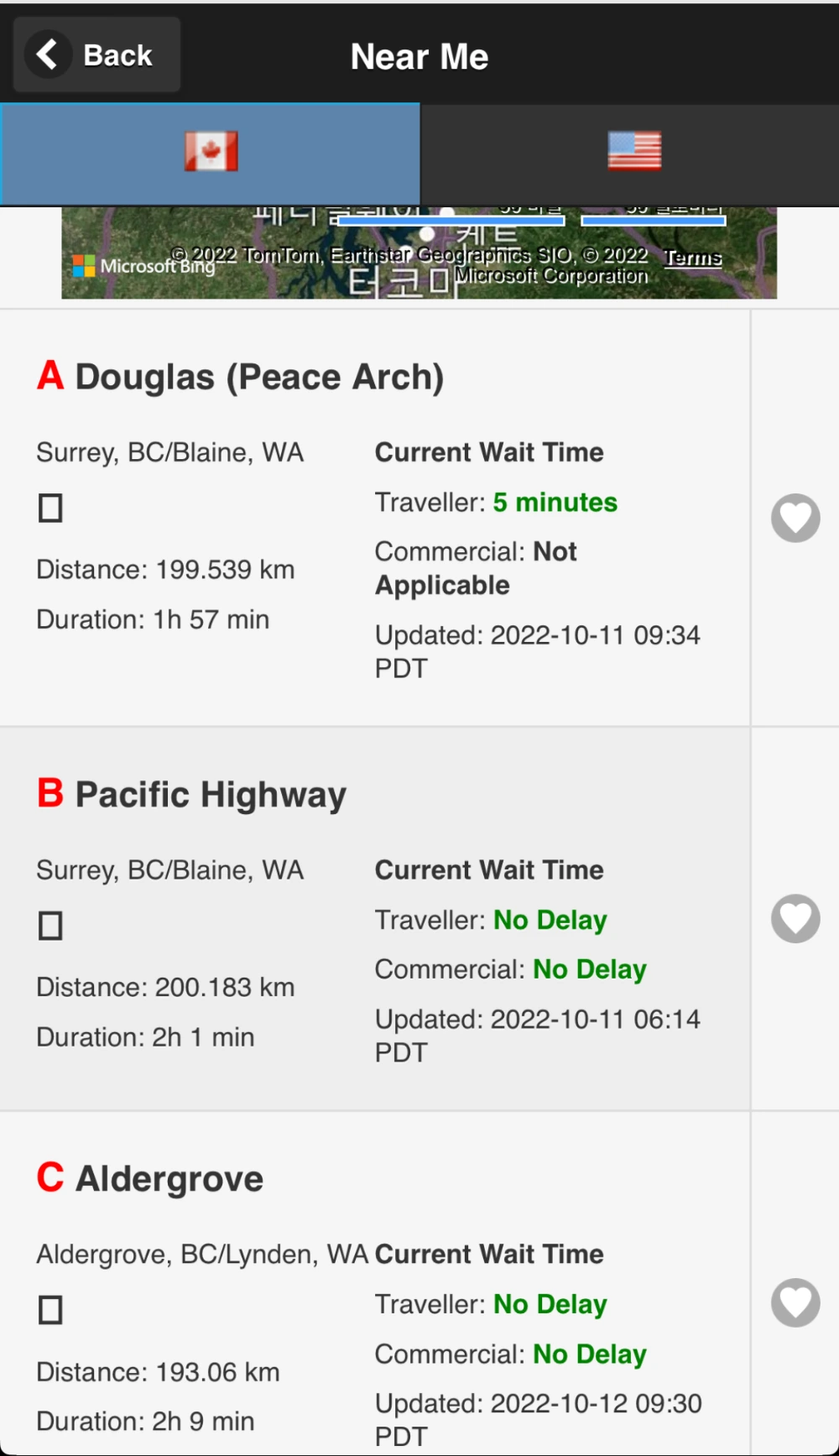Screen dimensions: 839x1456
Task: Open Douglas (Peace Arch) crossing details
Action: tap(259, 377)
